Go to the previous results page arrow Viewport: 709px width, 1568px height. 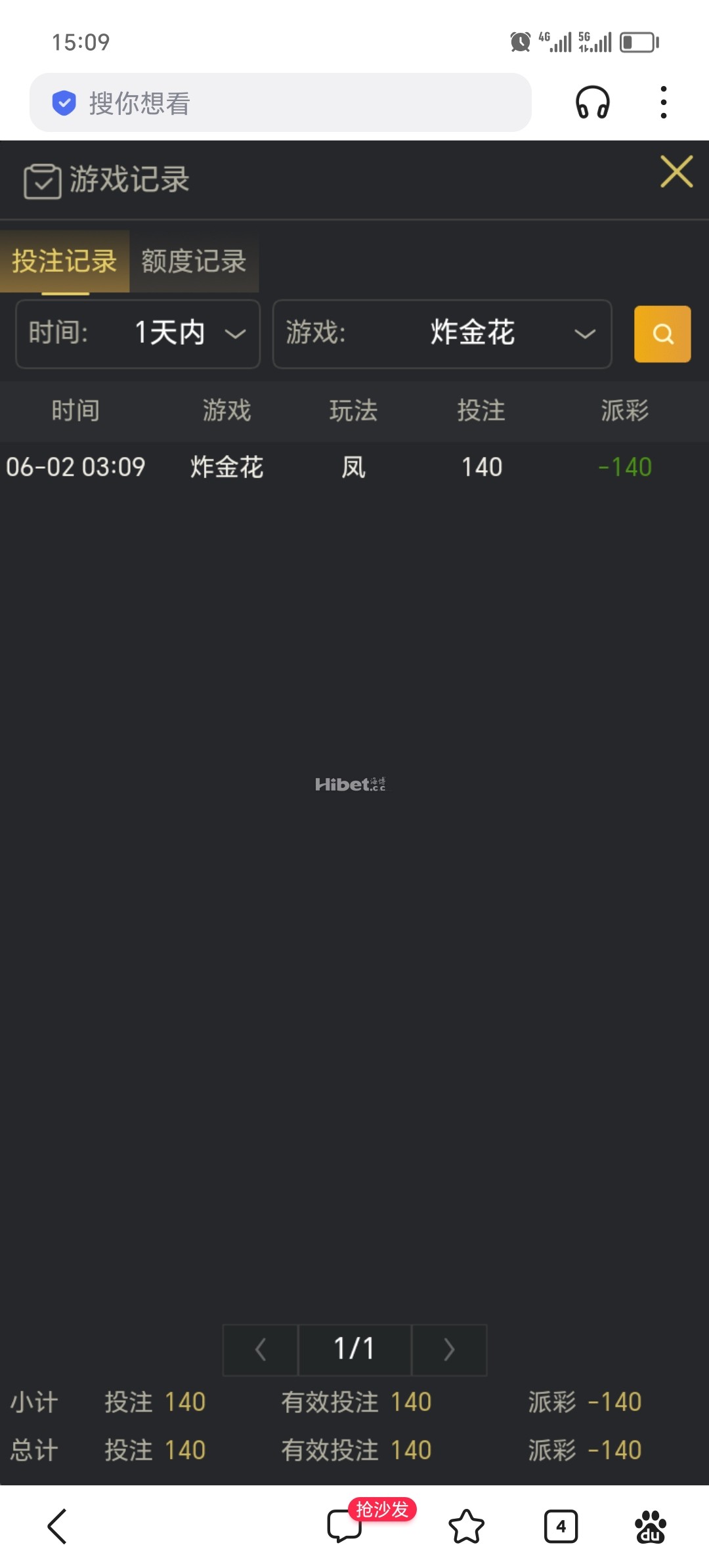pyautogui.click(x=261, y=1350)
